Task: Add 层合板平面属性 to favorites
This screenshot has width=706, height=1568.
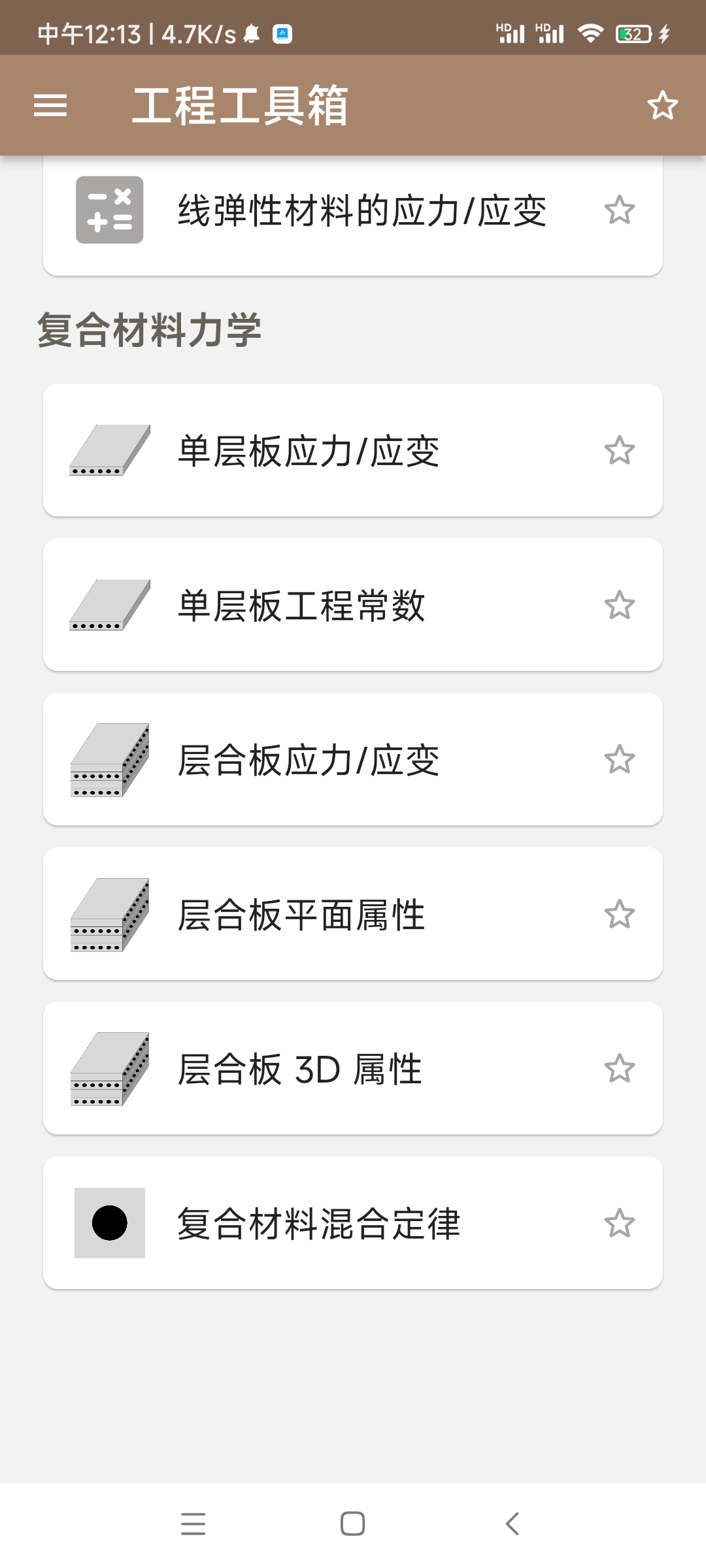Action: 619,915
